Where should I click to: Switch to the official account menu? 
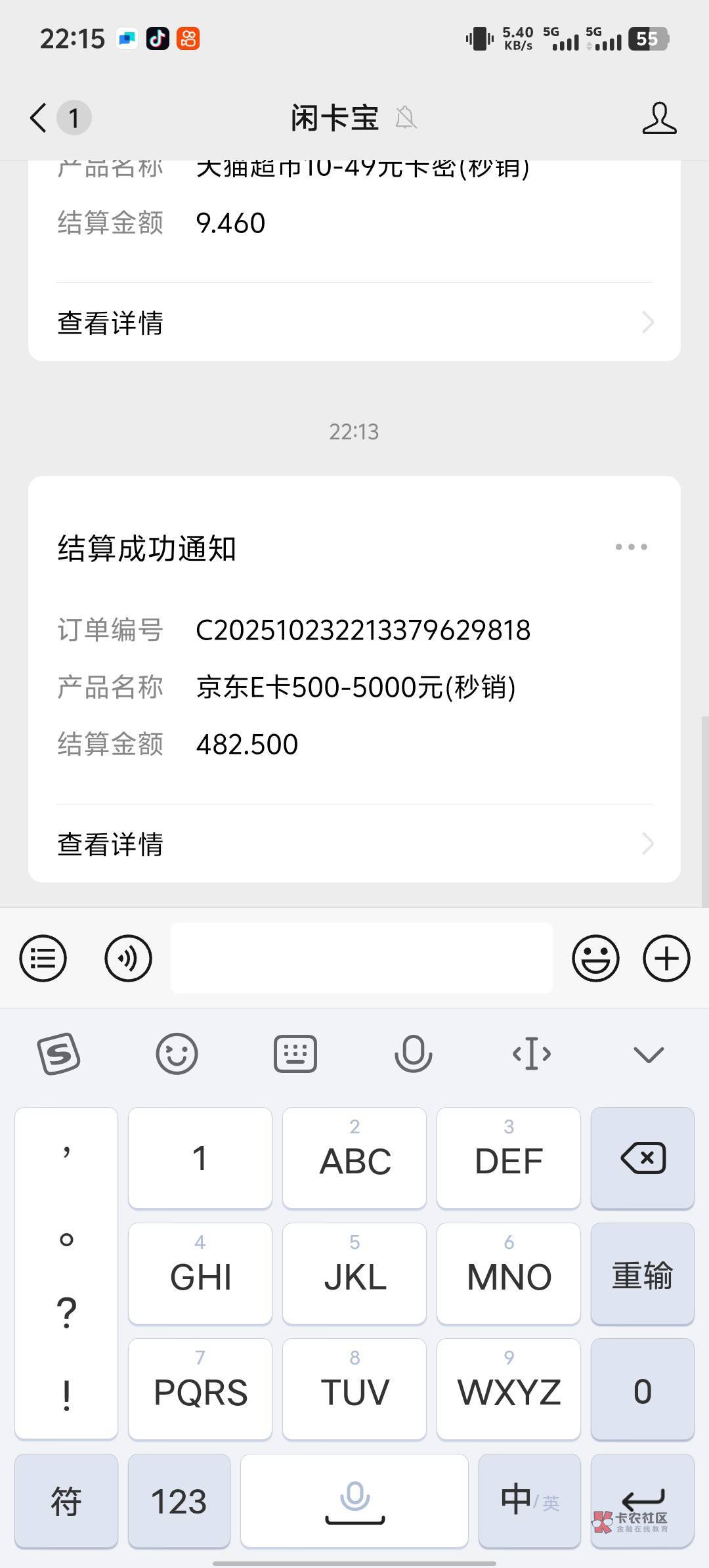point(43,958)
